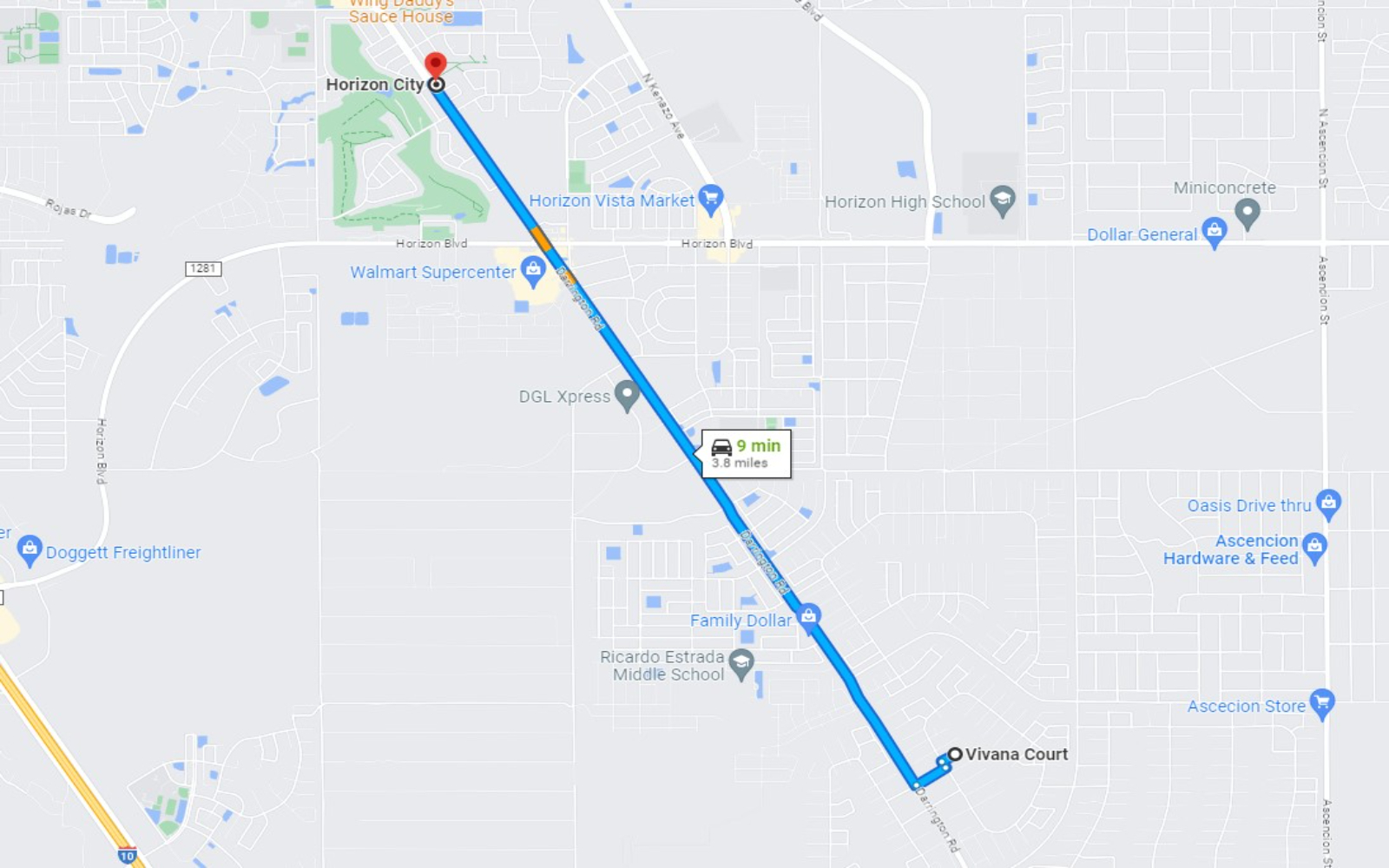Image resolution: width=1389 pixels, height=868 pixels.
Task: Tap the Ascencion Hardware & Feed marker
Action: 1314,547
